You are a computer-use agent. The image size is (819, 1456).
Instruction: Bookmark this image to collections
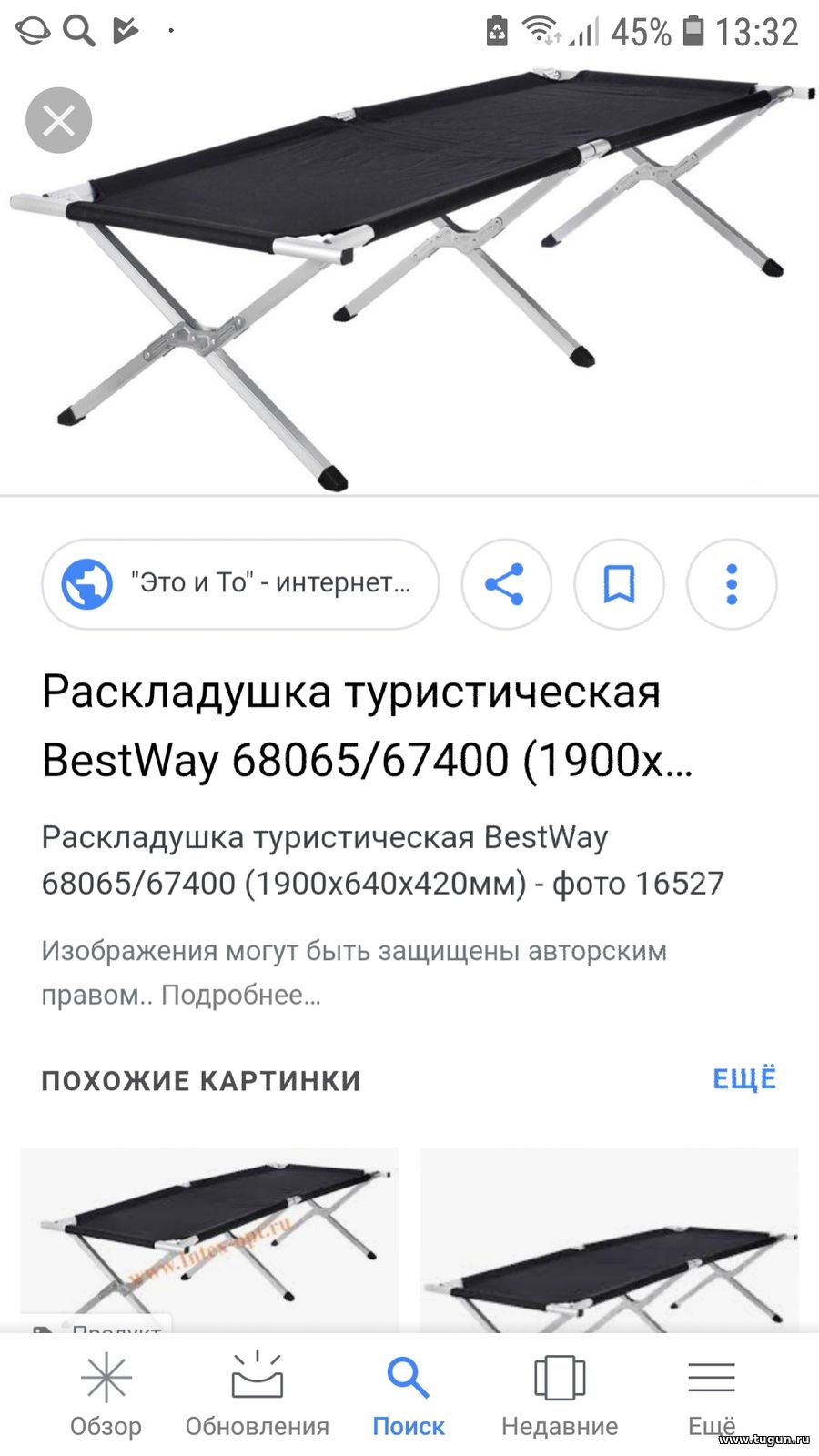point(619,583)
